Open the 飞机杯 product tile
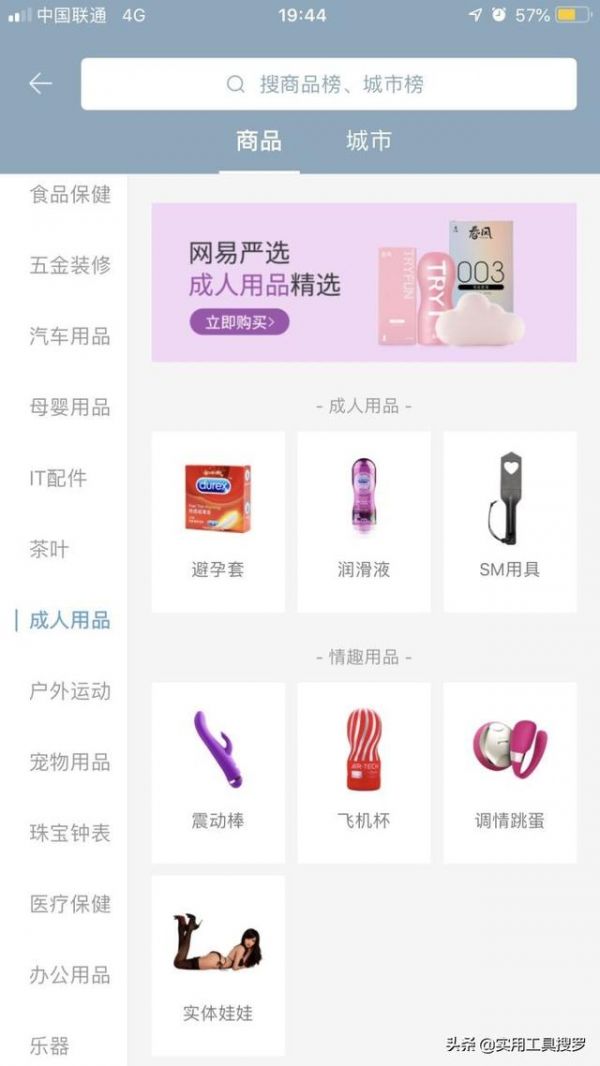This screenshot has height=1066, width=600. (x=363, y=772)
